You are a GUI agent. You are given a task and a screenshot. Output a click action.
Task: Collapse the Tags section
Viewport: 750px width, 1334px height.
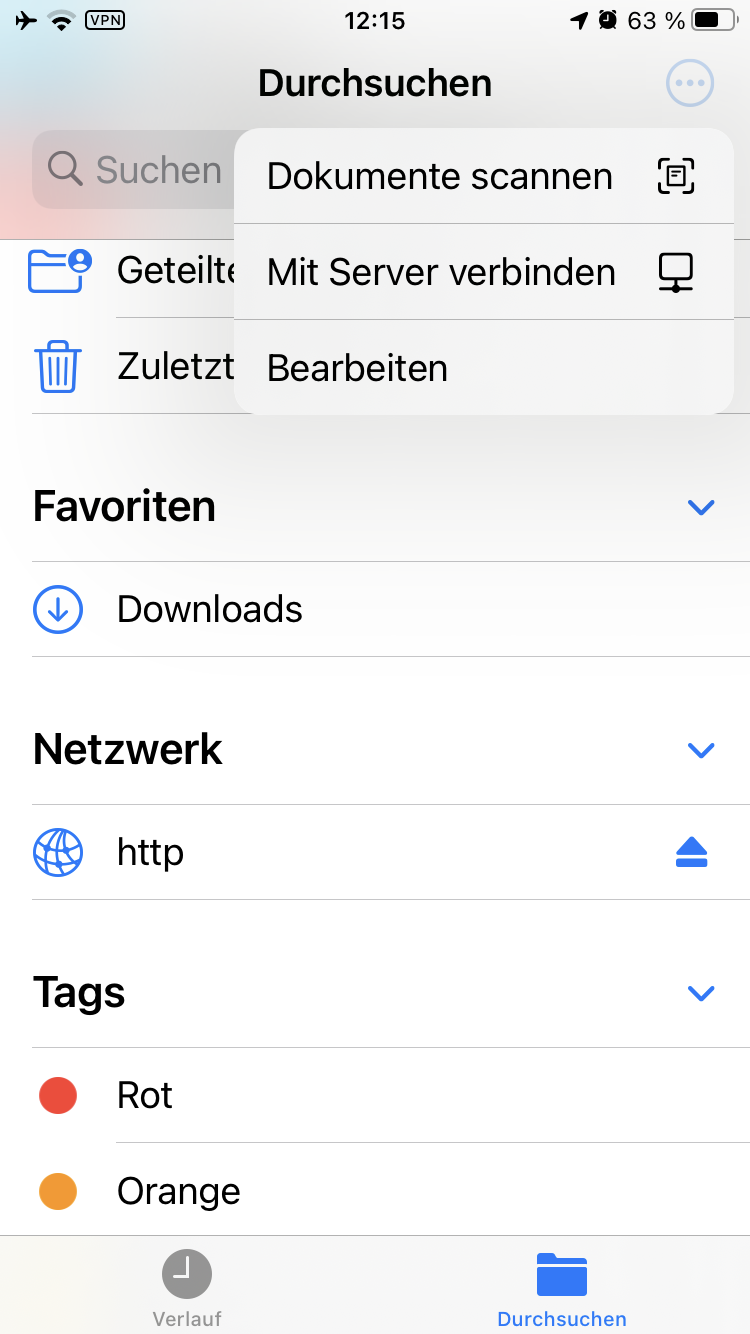[701, 993]
